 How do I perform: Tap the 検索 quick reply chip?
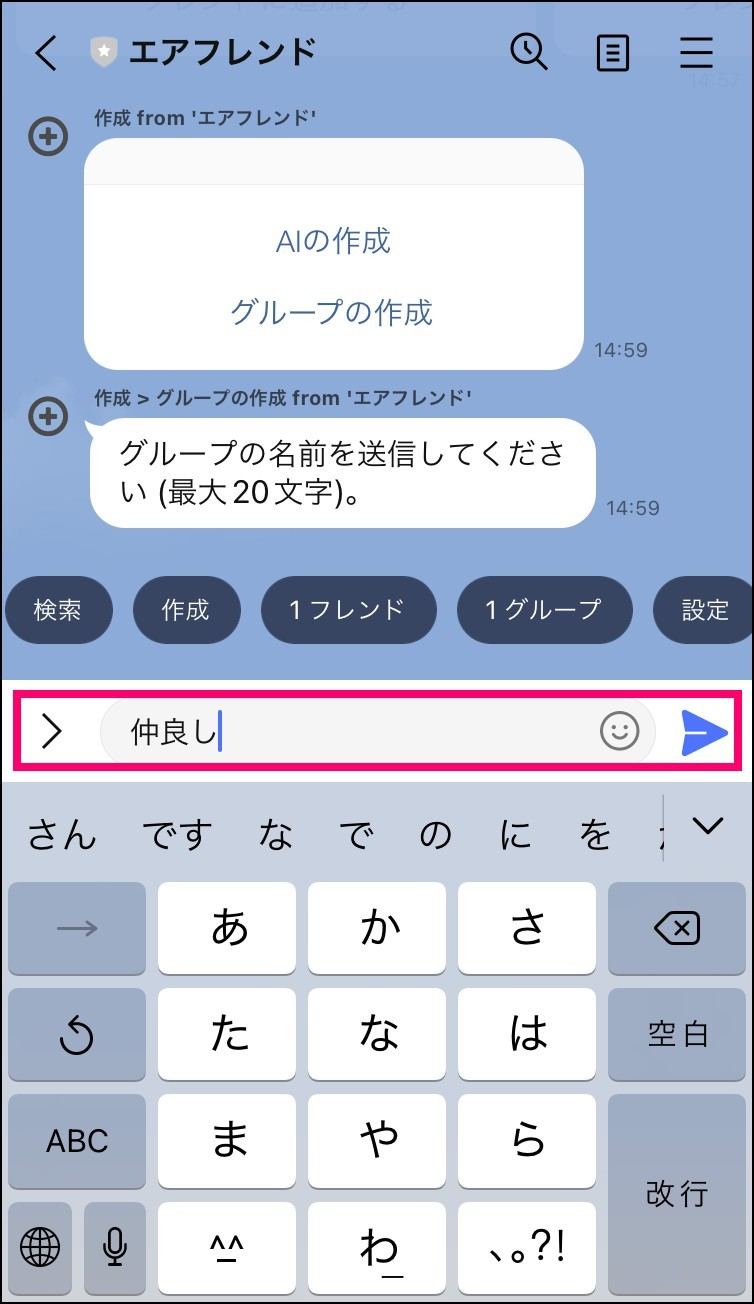[58, 609]
